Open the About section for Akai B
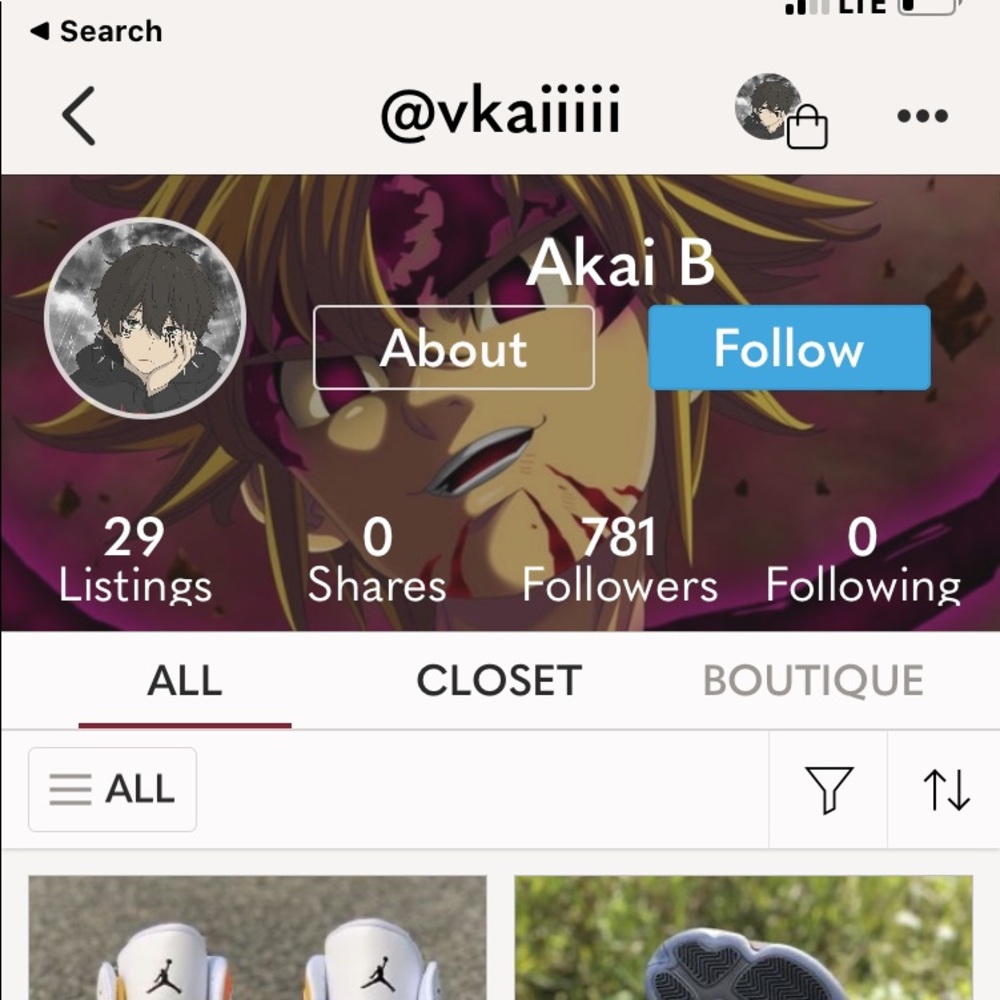 454,348
